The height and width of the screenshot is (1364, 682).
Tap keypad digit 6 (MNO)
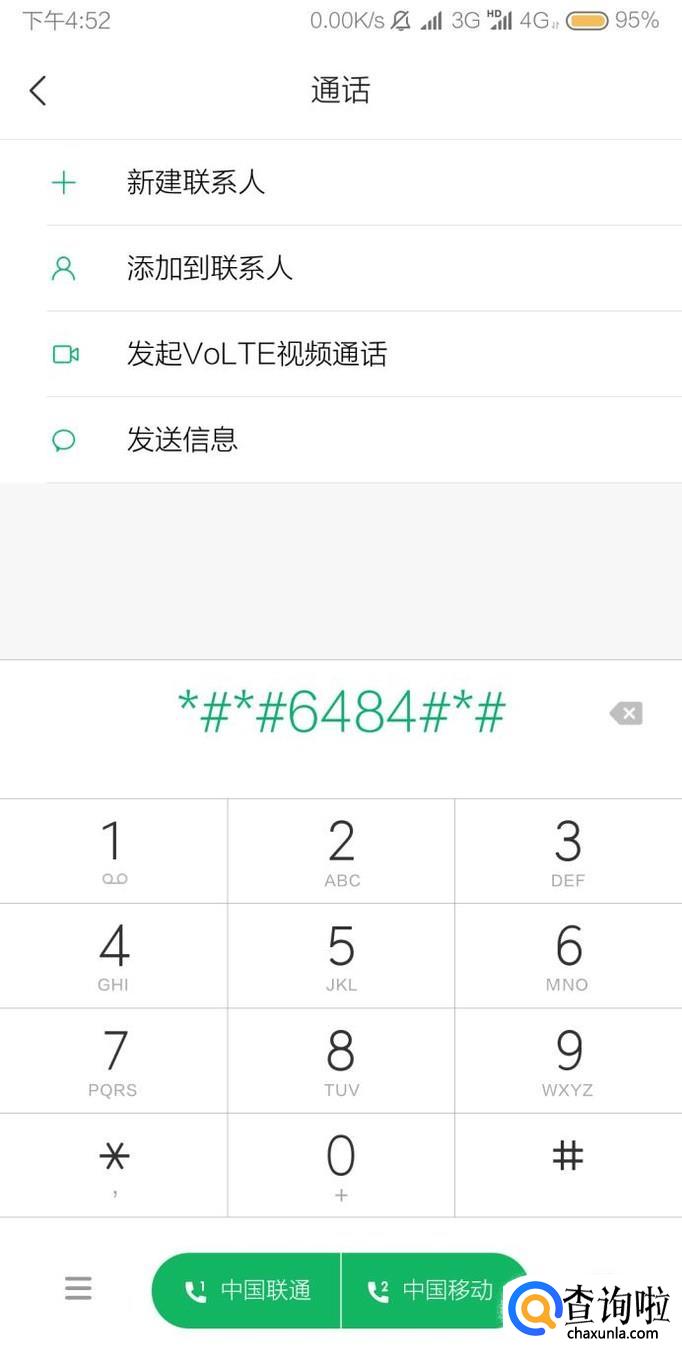[x=568, y=956]
